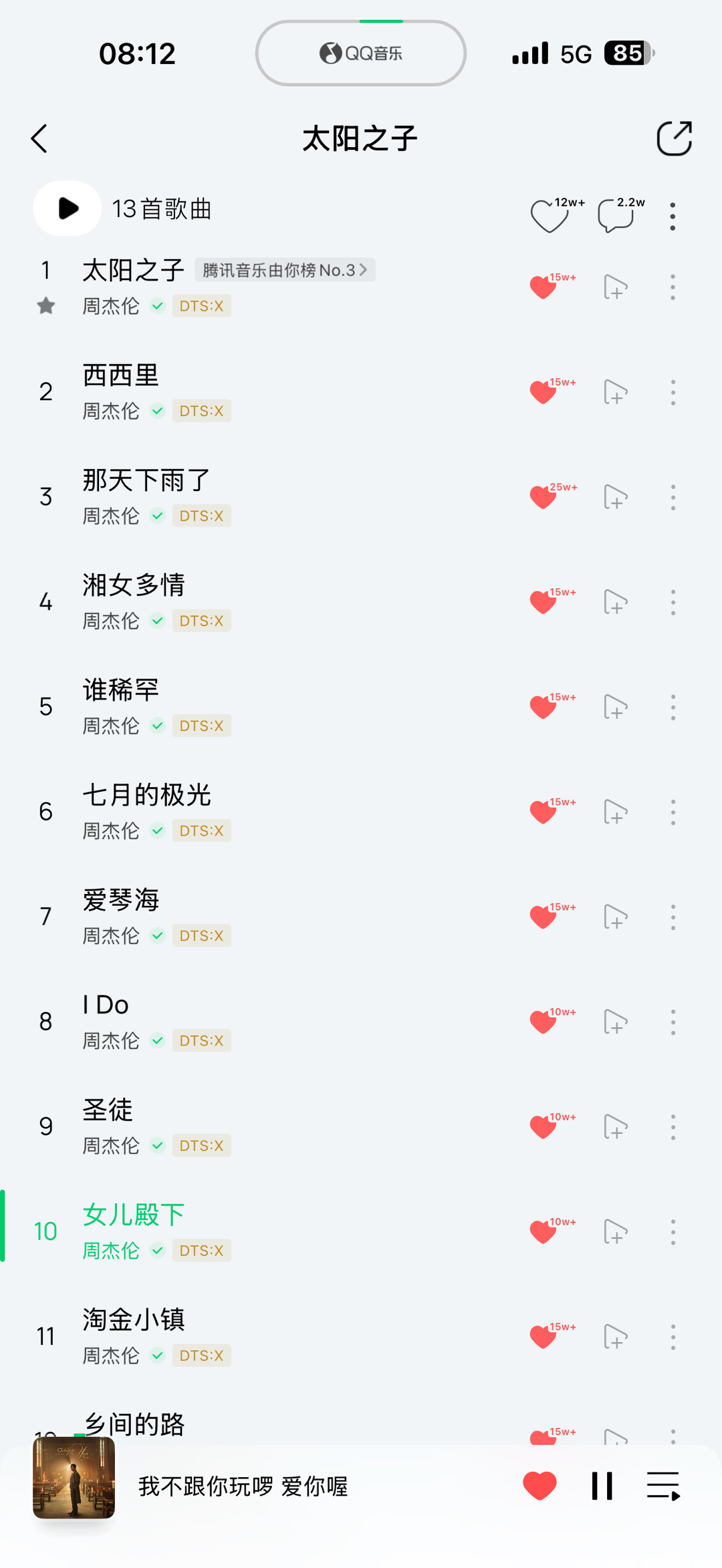Unlike the song 那天下雨了
722x1568 pixels.
[543, 497]
